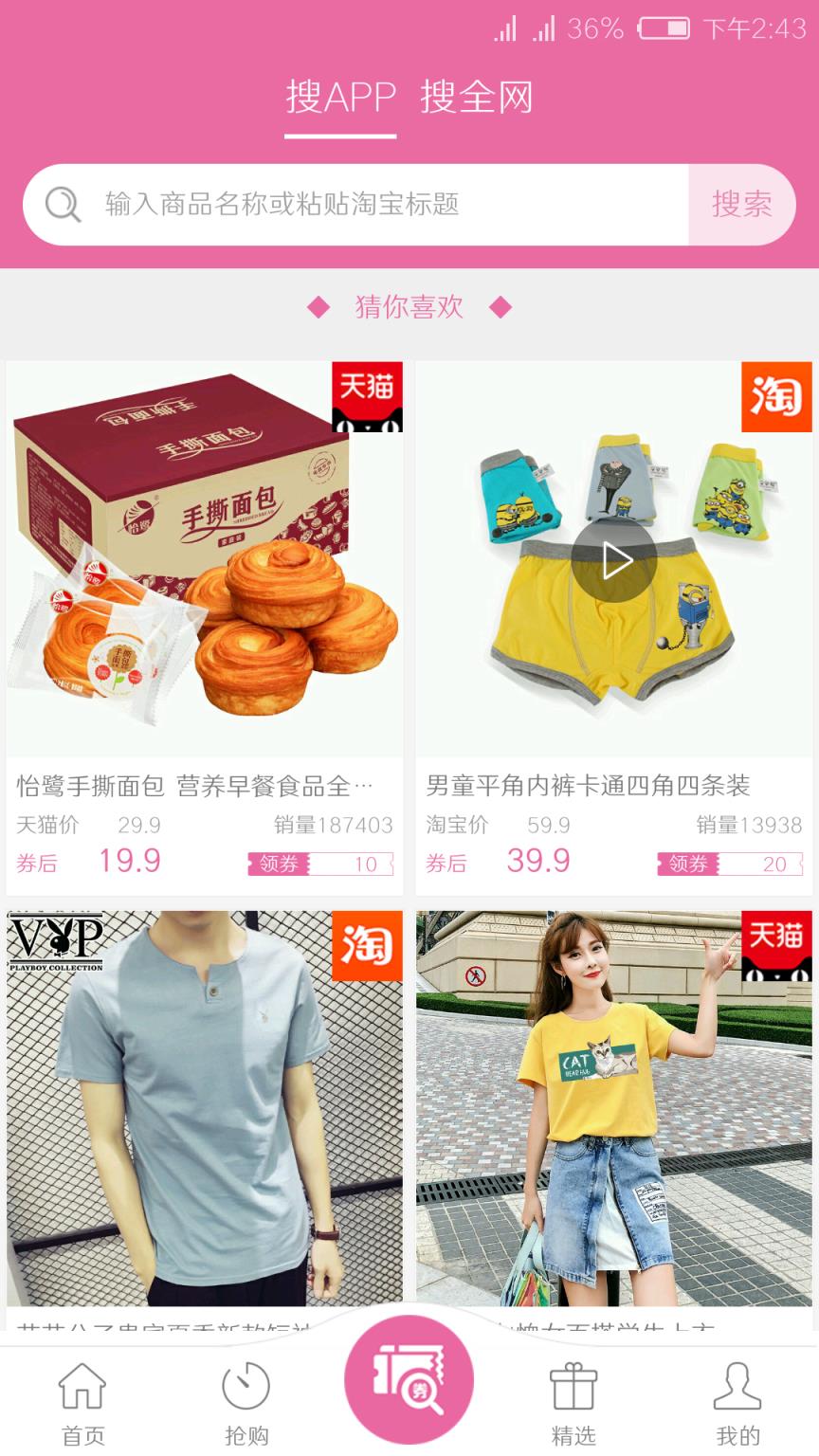Tap the Taobao badge on the boys underwear item

pos(777,396)
